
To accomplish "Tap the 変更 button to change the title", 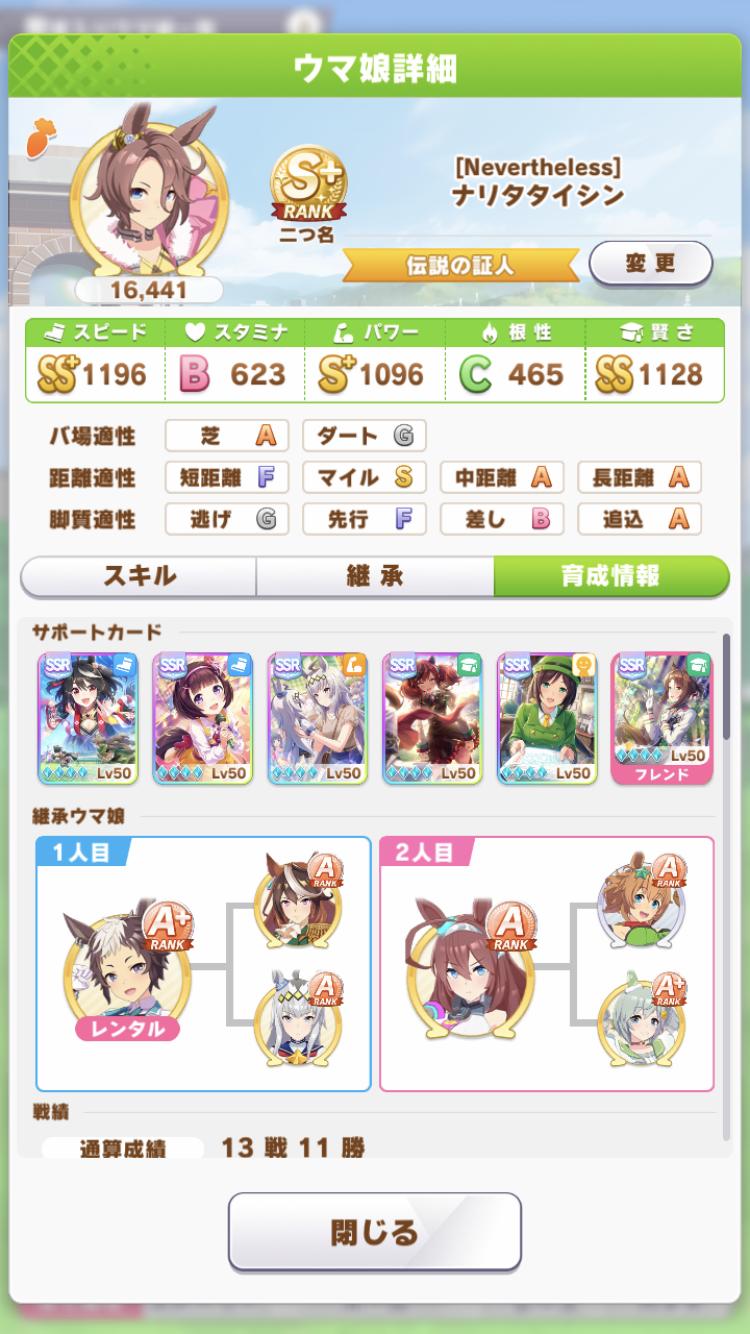I will pos(650,264).
